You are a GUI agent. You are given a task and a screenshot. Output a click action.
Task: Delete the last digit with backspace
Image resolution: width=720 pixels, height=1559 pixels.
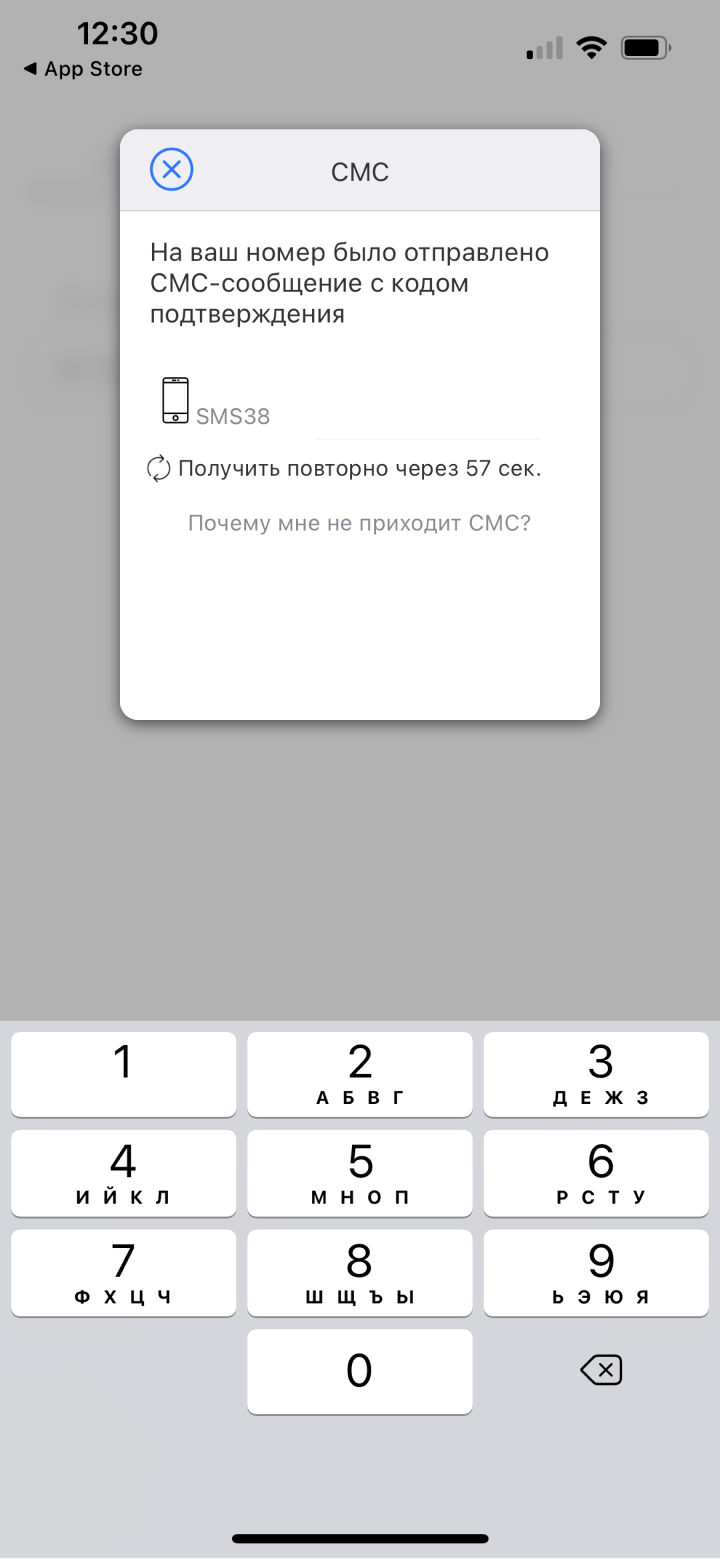(x=600, y=1370)
